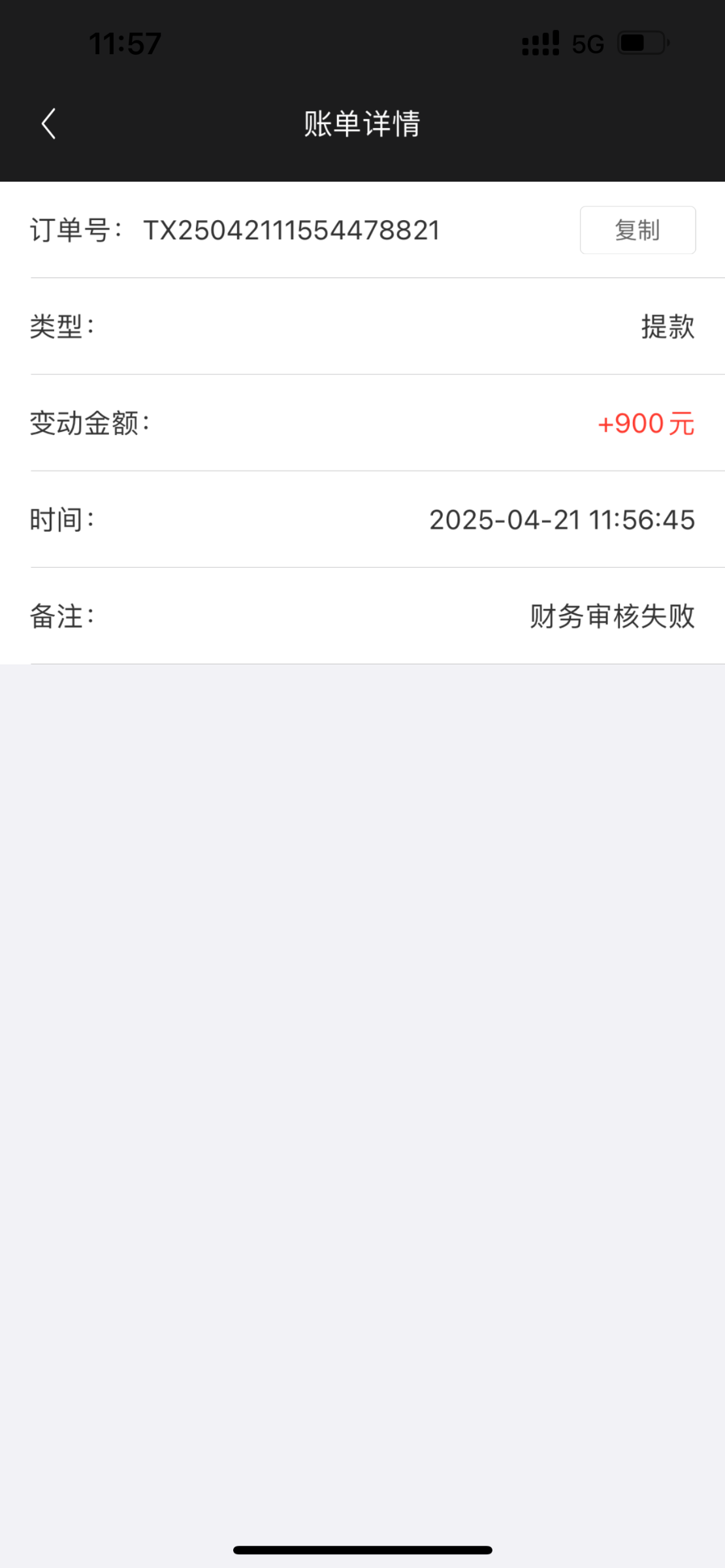Screen dimensions: 725x1568
Task: Tap the 复制 copy button
Action: [x=637, y=230]
